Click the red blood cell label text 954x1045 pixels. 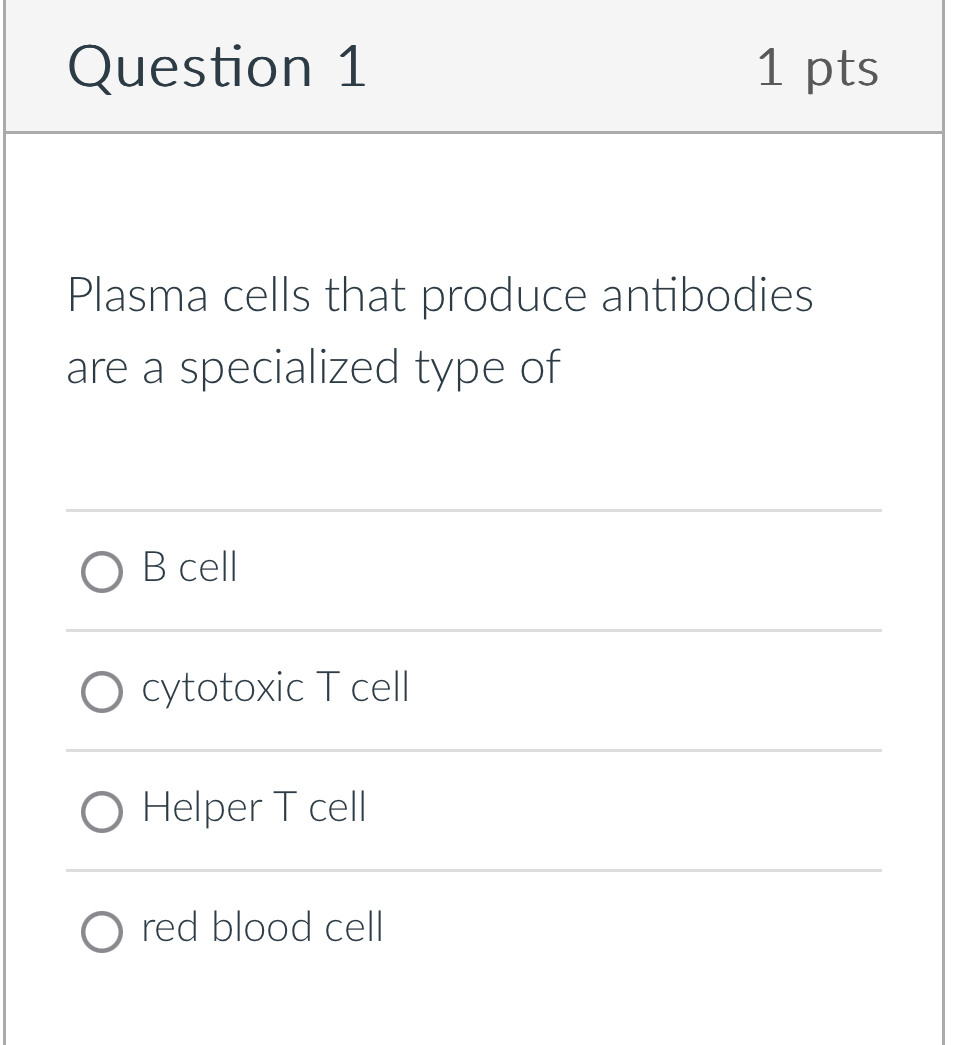[x=262, y=927]
